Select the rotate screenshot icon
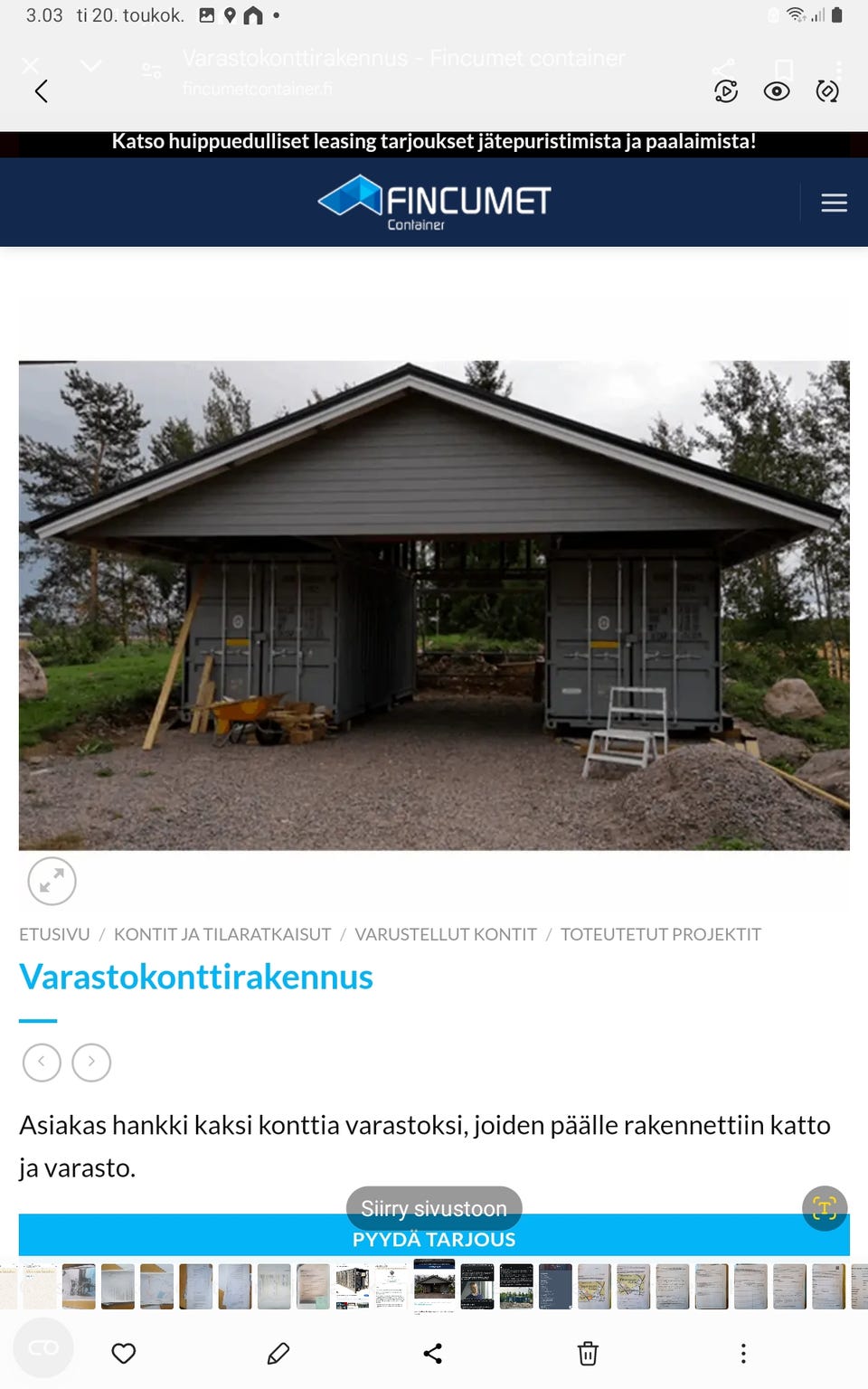Image resolution: width=868 pixels, height=1389 pixels. pyautogui.click(x=827, y=91)
